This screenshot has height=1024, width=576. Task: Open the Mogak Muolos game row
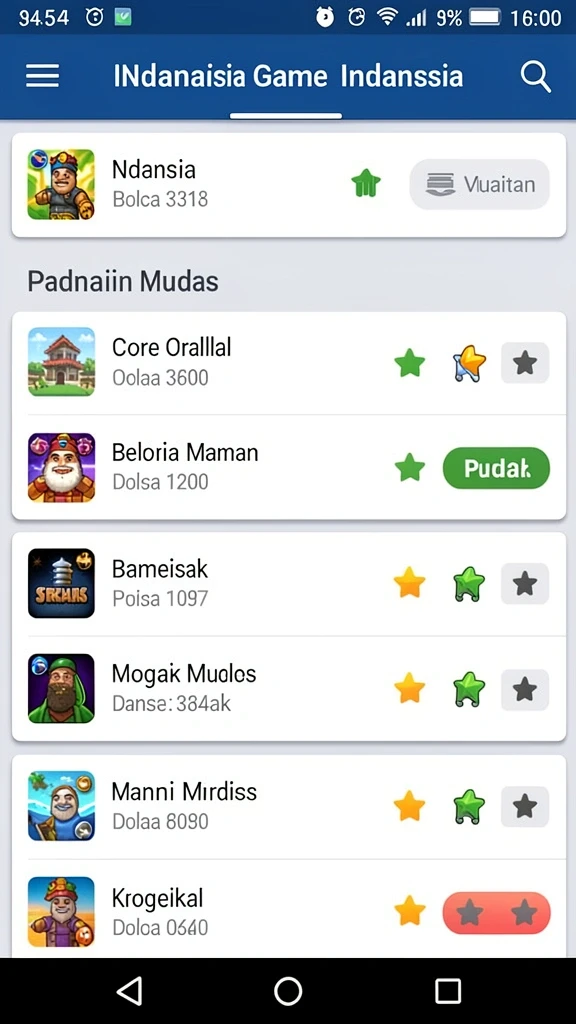289,688
